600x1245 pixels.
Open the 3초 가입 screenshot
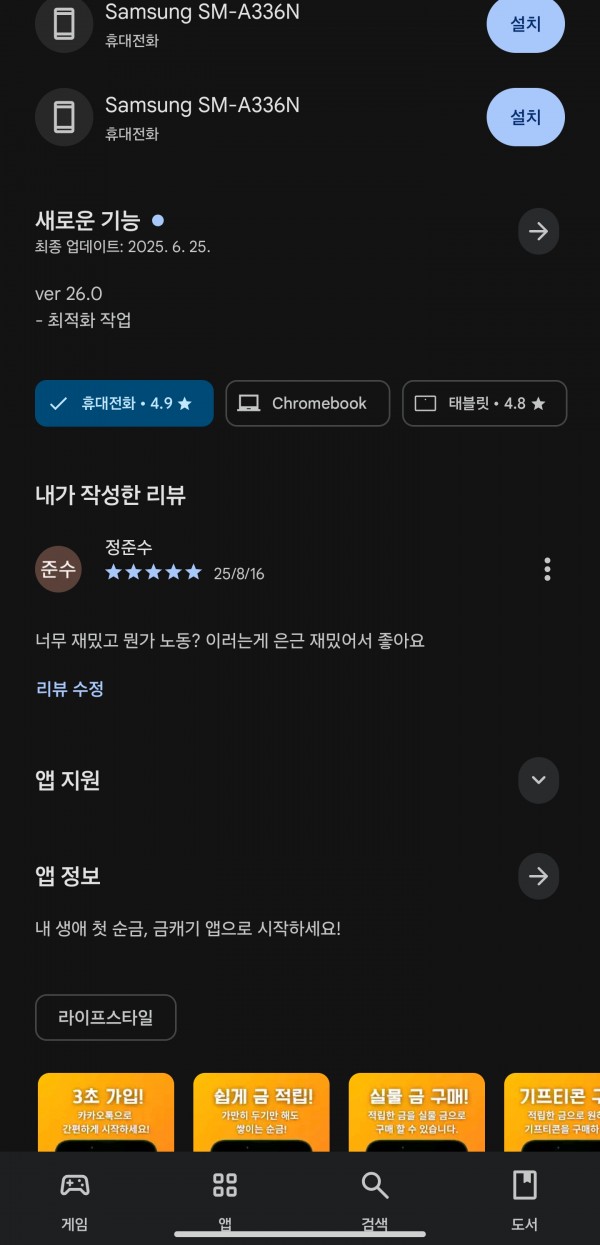[x=106, y=1112]
